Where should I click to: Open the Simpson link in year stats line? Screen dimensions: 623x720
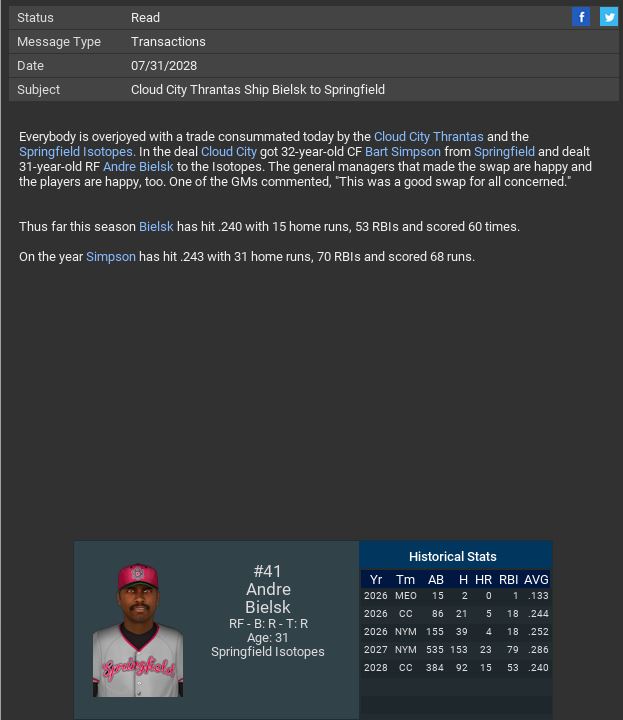click(111, 257)
